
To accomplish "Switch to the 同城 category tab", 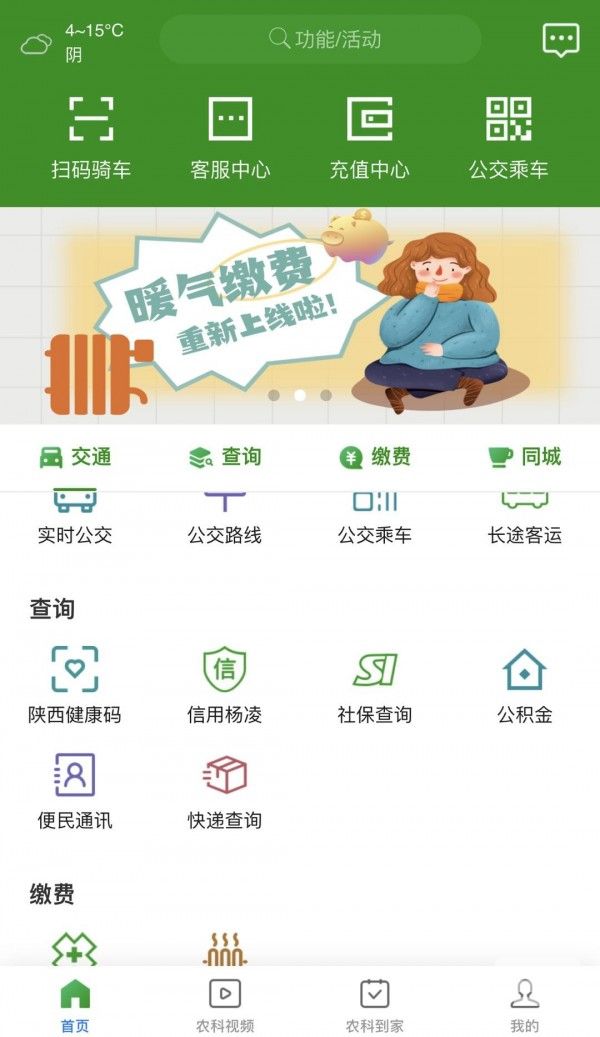I will [x=525, y=457].
